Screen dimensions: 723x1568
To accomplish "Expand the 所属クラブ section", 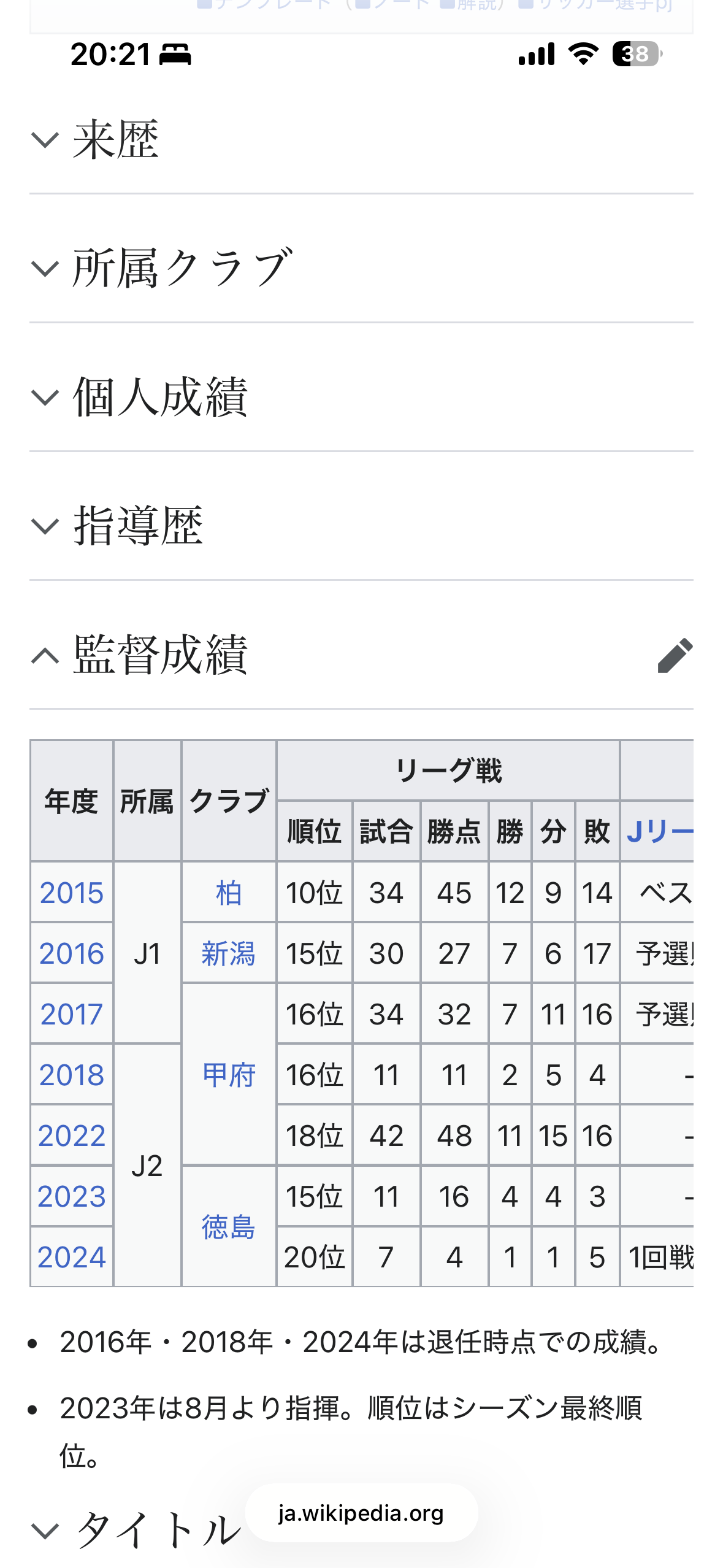I will coord(182,268).
